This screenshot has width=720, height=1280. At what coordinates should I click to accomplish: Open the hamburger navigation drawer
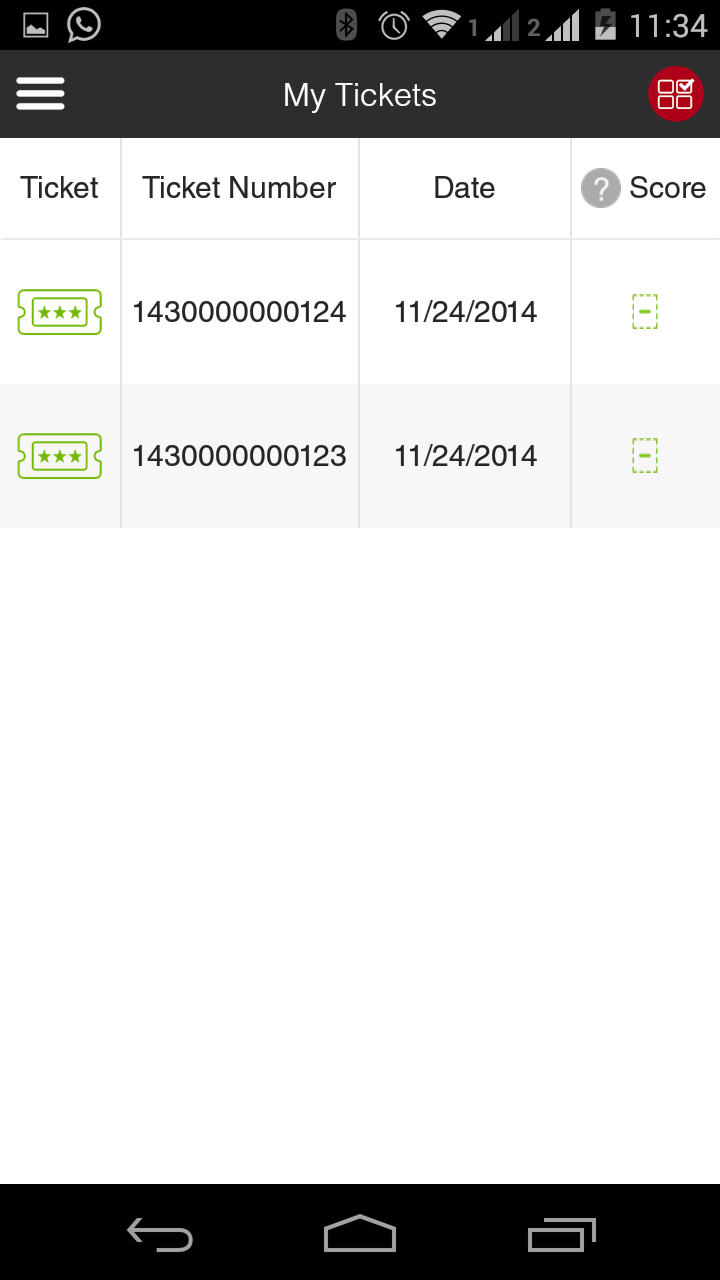coord(41,94)
